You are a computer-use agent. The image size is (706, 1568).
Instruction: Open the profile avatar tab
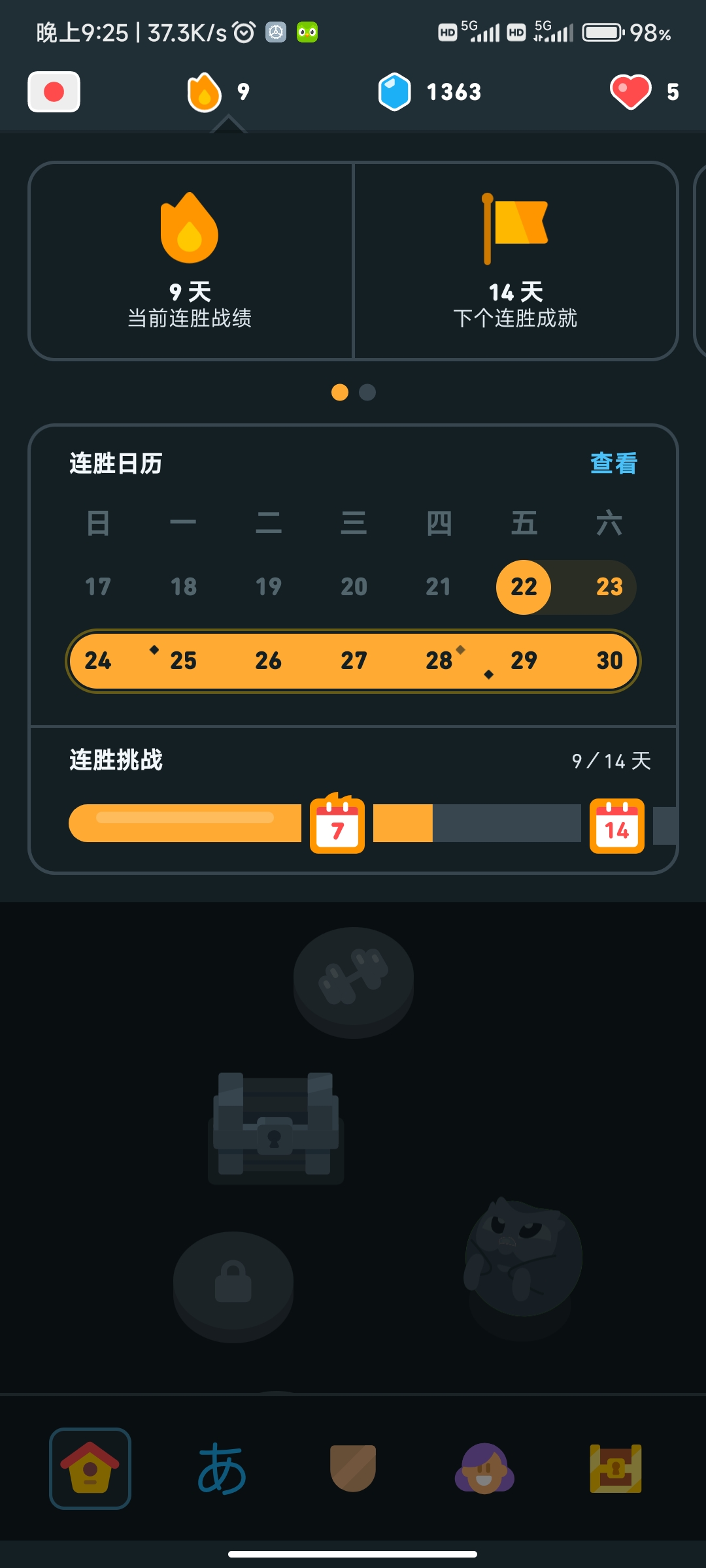pyautogui.click(x=484, y=1469)
